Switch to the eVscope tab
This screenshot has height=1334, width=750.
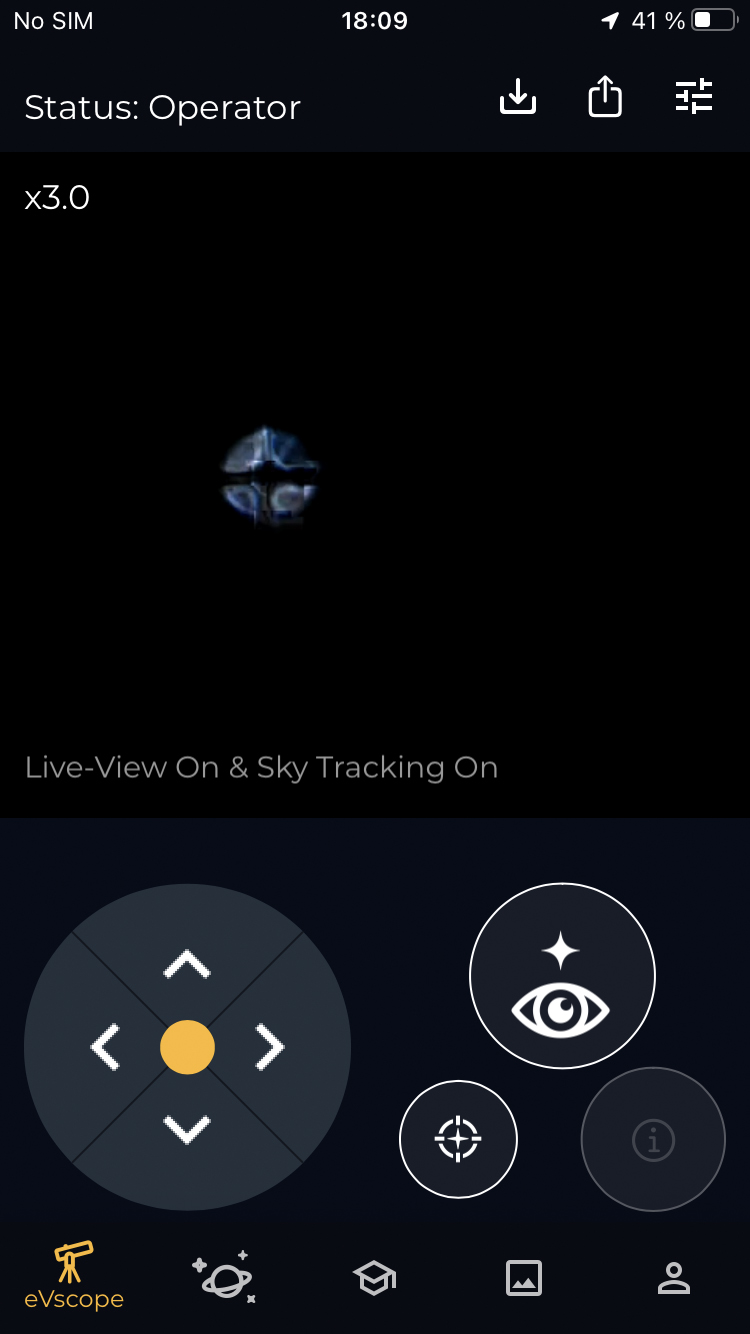coord(74,1275)
